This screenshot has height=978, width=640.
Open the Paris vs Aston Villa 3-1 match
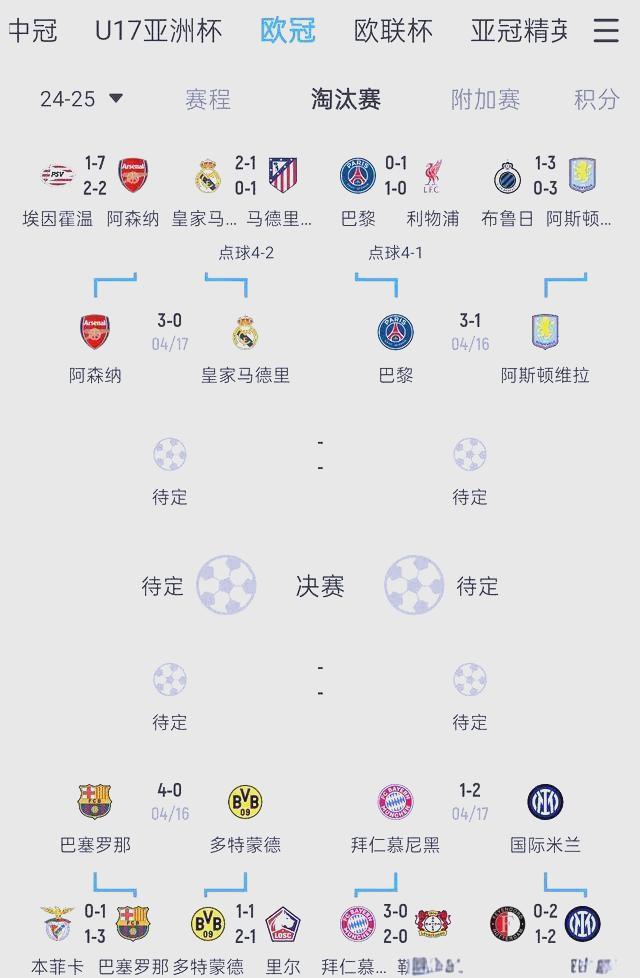[470, 333]
